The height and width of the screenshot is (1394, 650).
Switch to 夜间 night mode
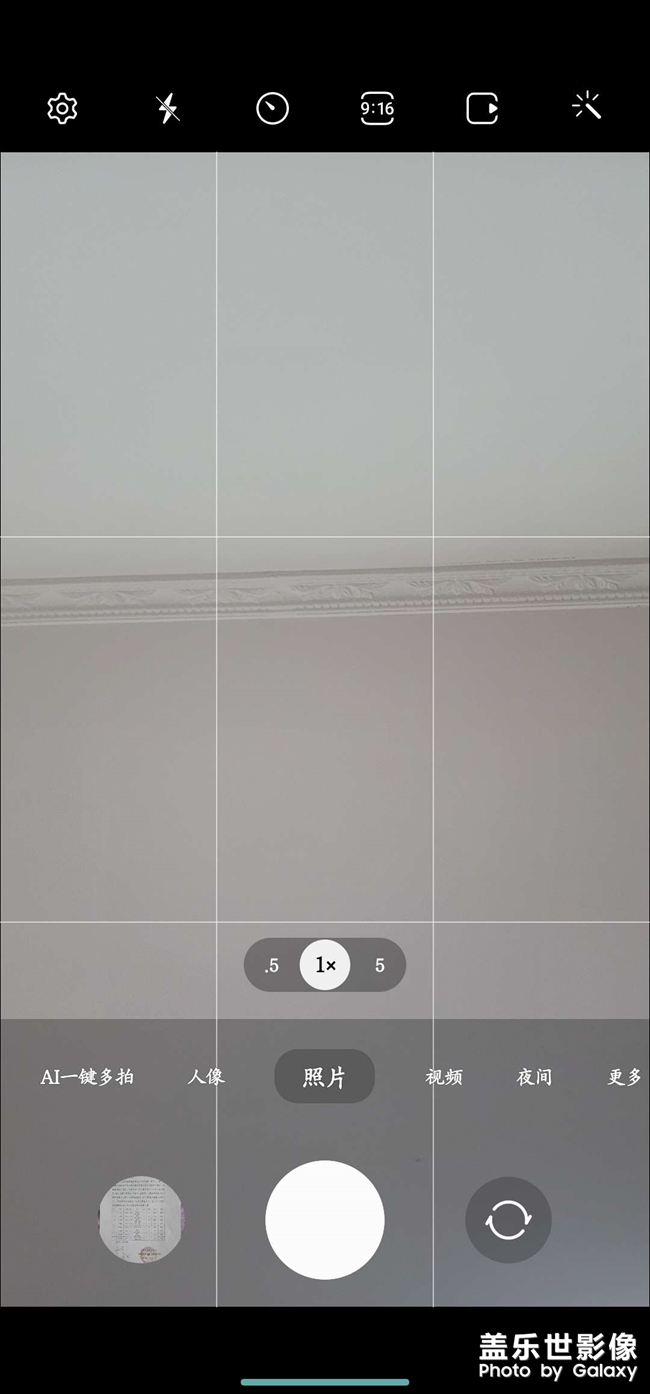[x=534, y=1077]
